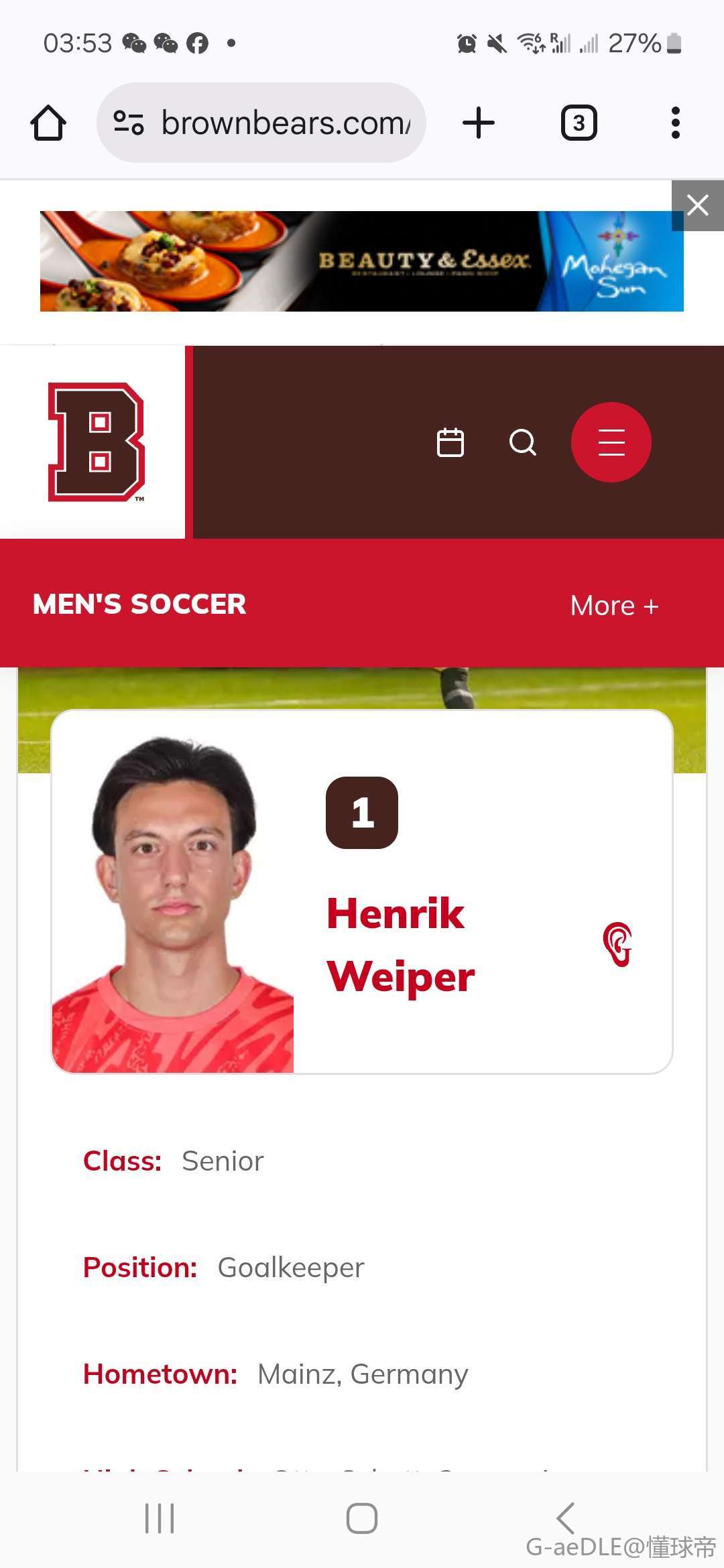The width and height of the screenshot is (724, 1568).
Task: Open the Men's Soccer section link
Action: (x=139, y=604)
